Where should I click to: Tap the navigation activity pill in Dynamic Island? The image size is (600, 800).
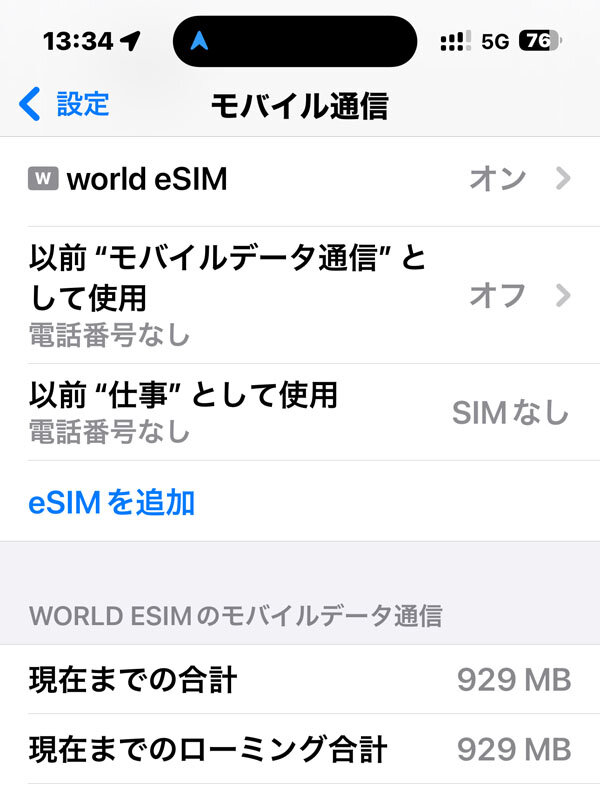pyautogui.click(x=294, y=42)
